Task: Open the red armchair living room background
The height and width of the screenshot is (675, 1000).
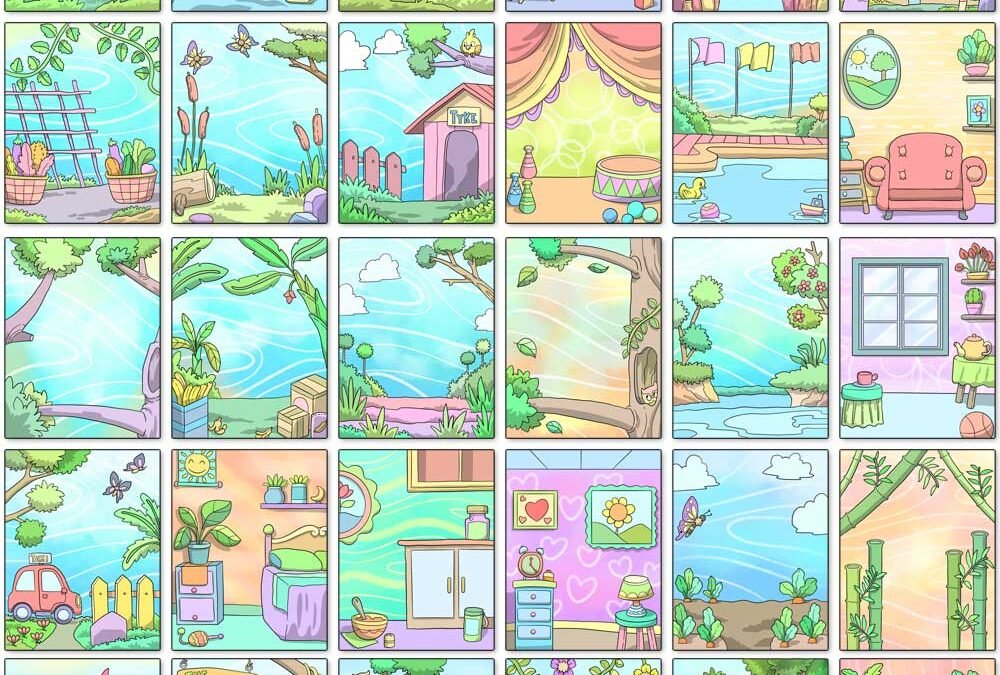Action: (917, 123)
